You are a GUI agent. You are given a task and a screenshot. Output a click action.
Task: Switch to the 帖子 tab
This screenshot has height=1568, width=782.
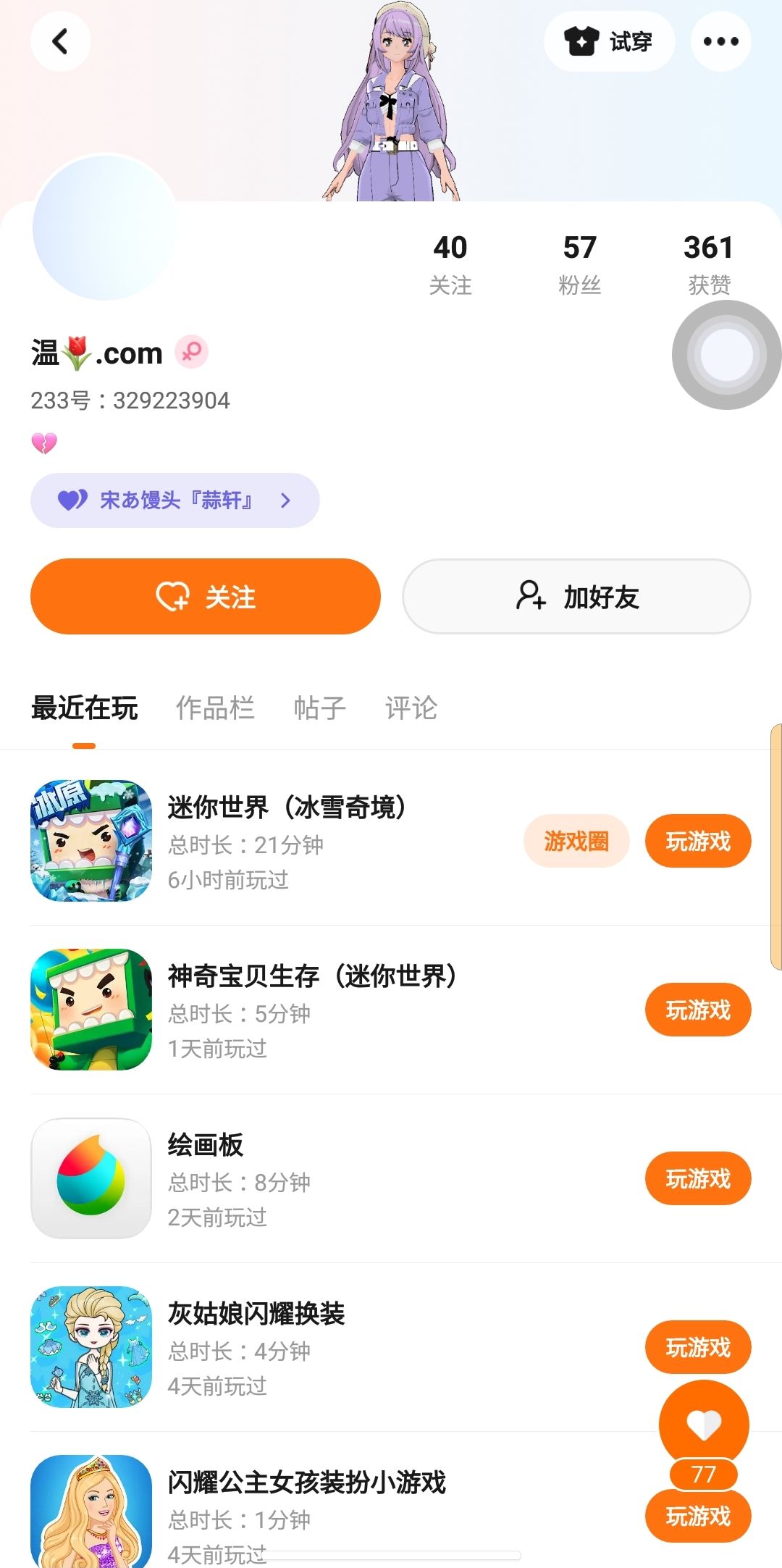(319, 708)
